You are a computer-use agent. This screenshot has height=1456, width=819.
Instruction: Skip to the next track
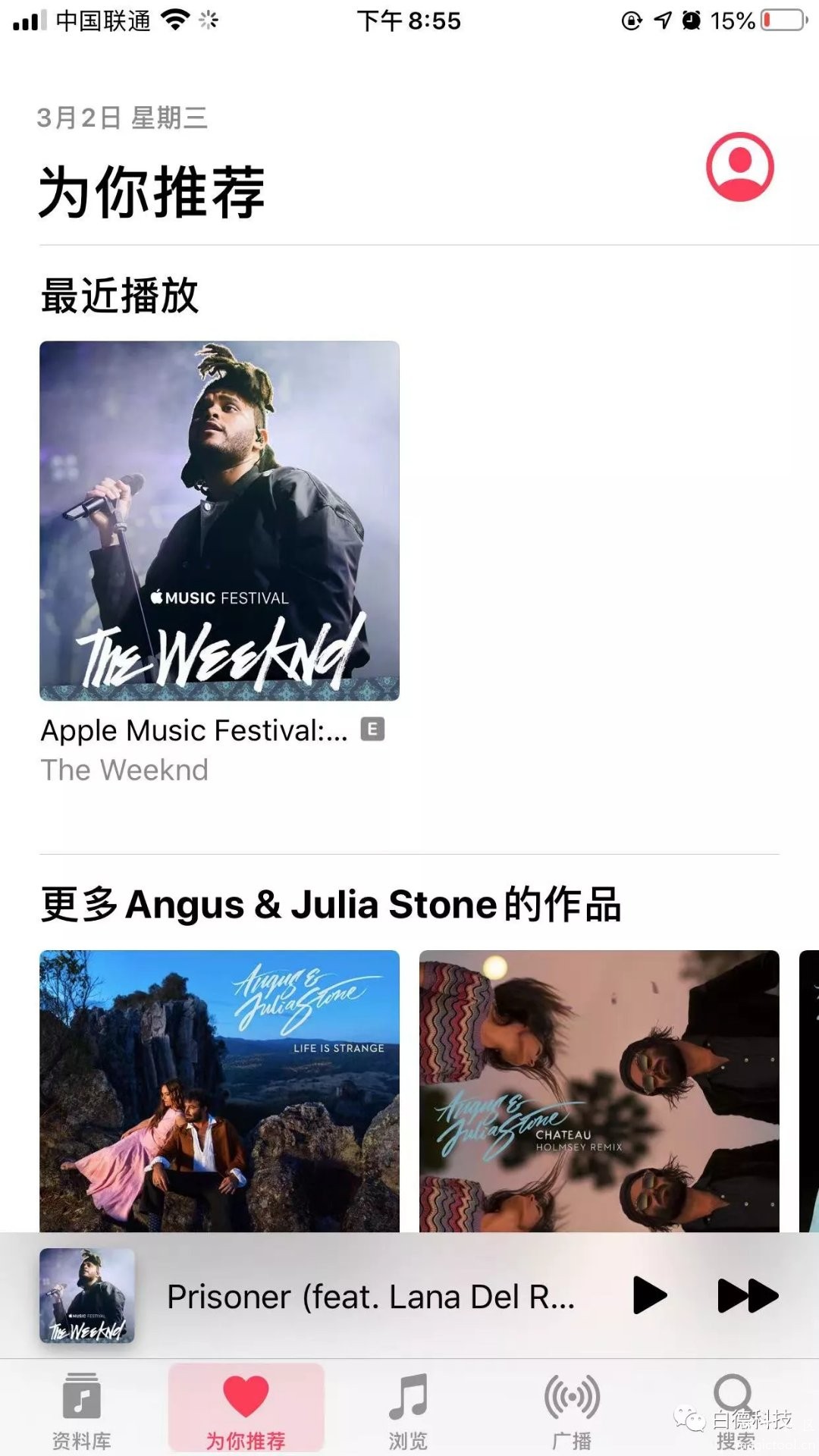[747, 1295]
